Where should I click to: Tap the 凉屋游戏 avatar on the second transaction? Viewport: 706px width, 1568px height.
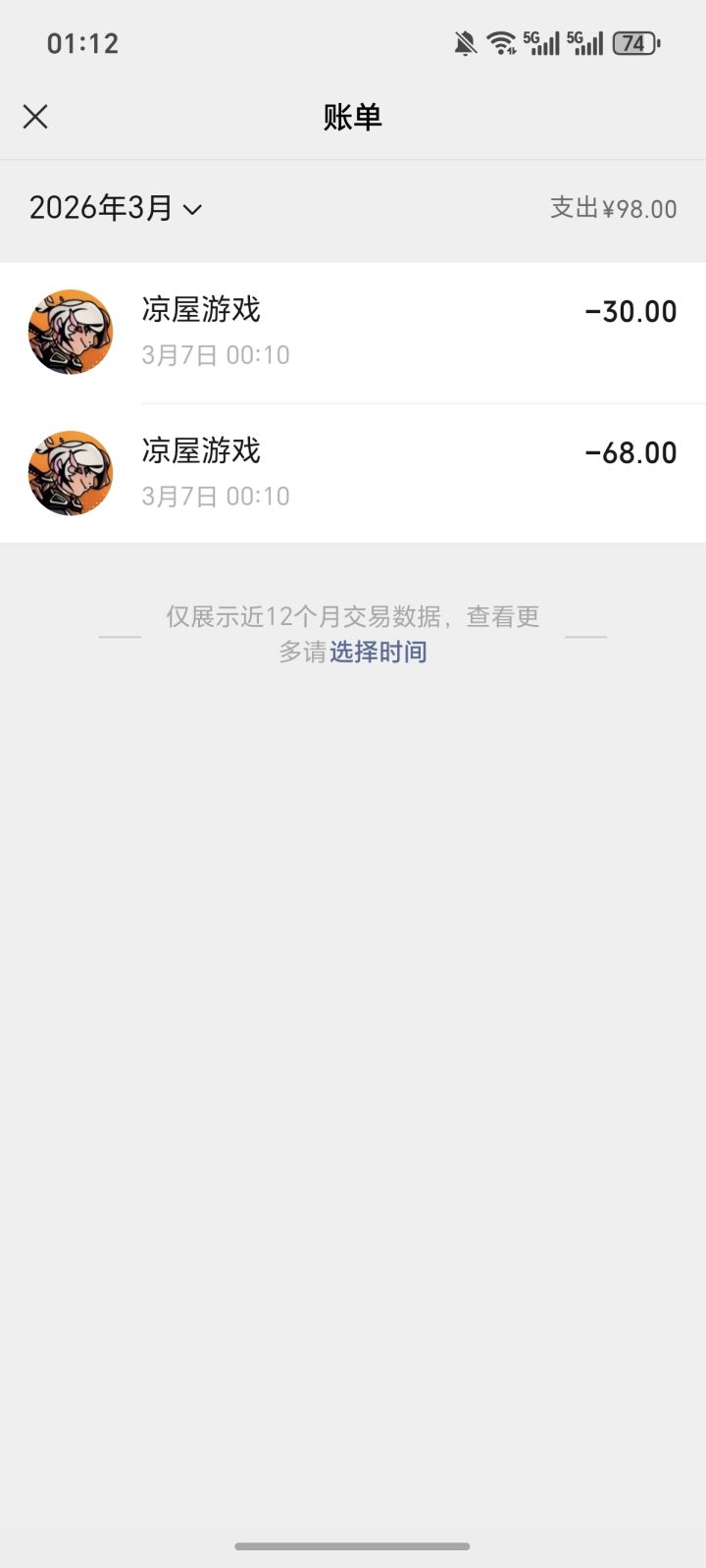70,472
